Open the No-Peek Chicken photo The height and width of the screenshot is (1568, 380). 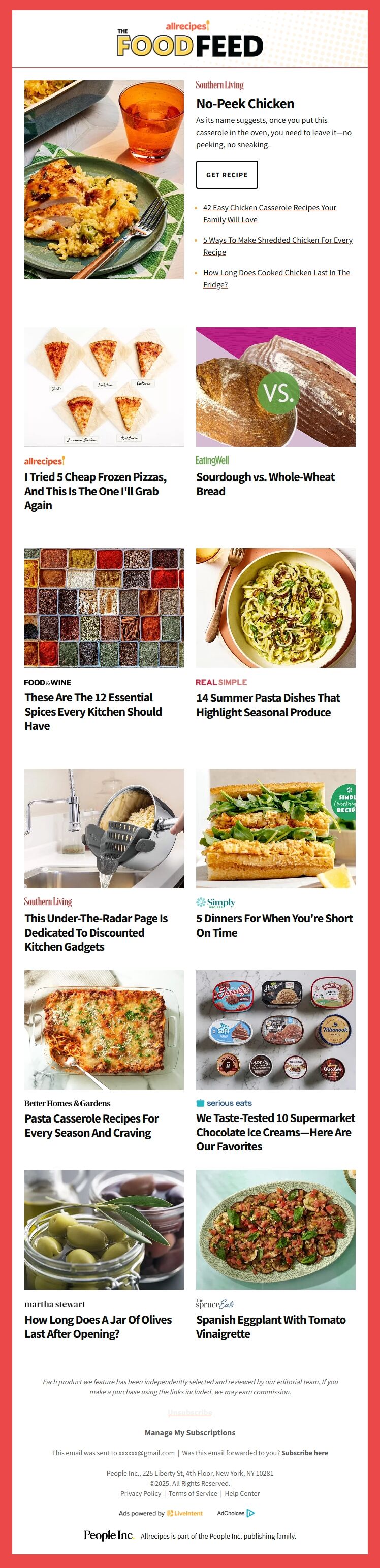click(104, 180)
